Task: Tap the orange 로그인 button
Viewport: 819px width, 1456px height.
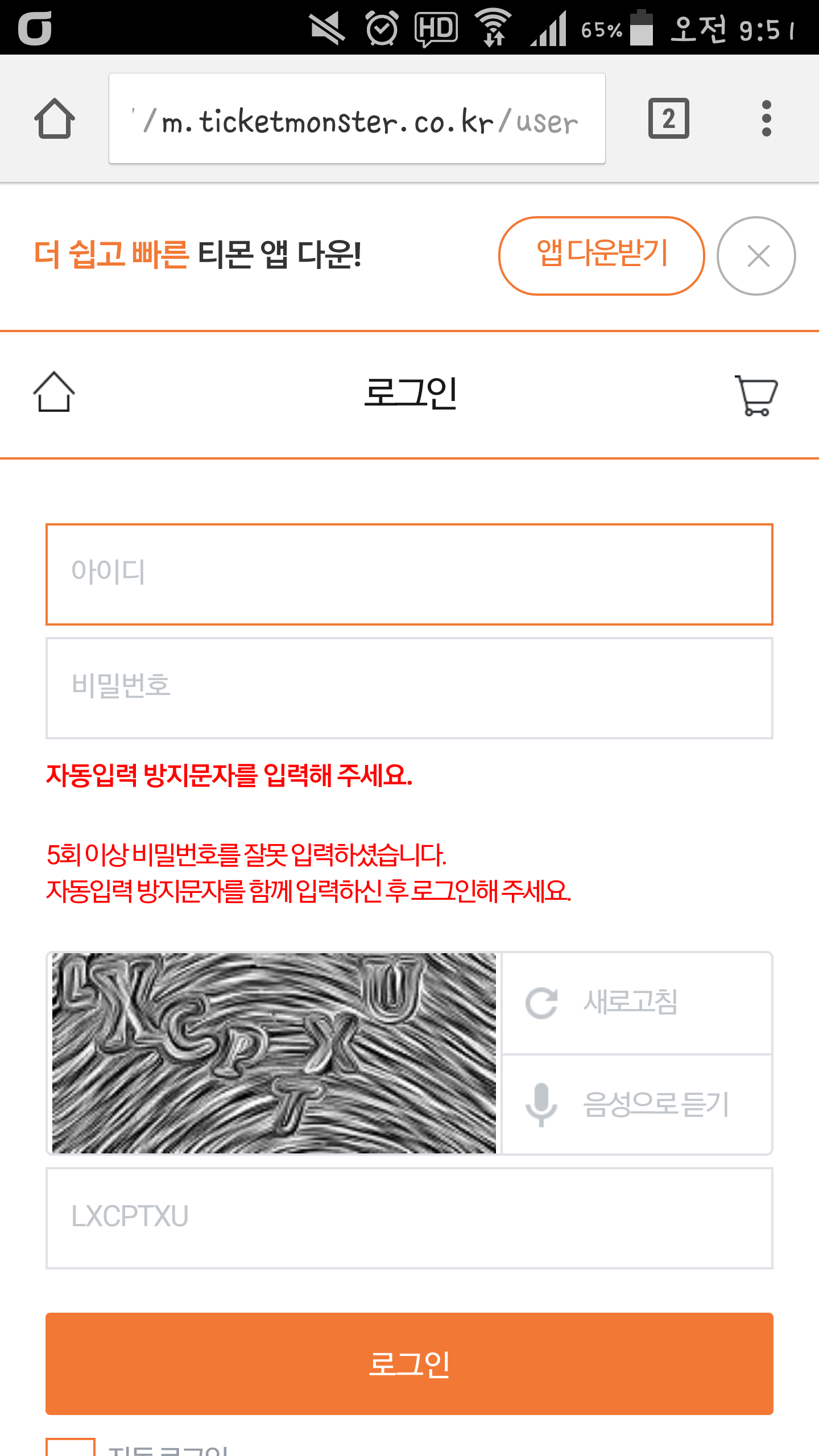Action: (409, 1363)
